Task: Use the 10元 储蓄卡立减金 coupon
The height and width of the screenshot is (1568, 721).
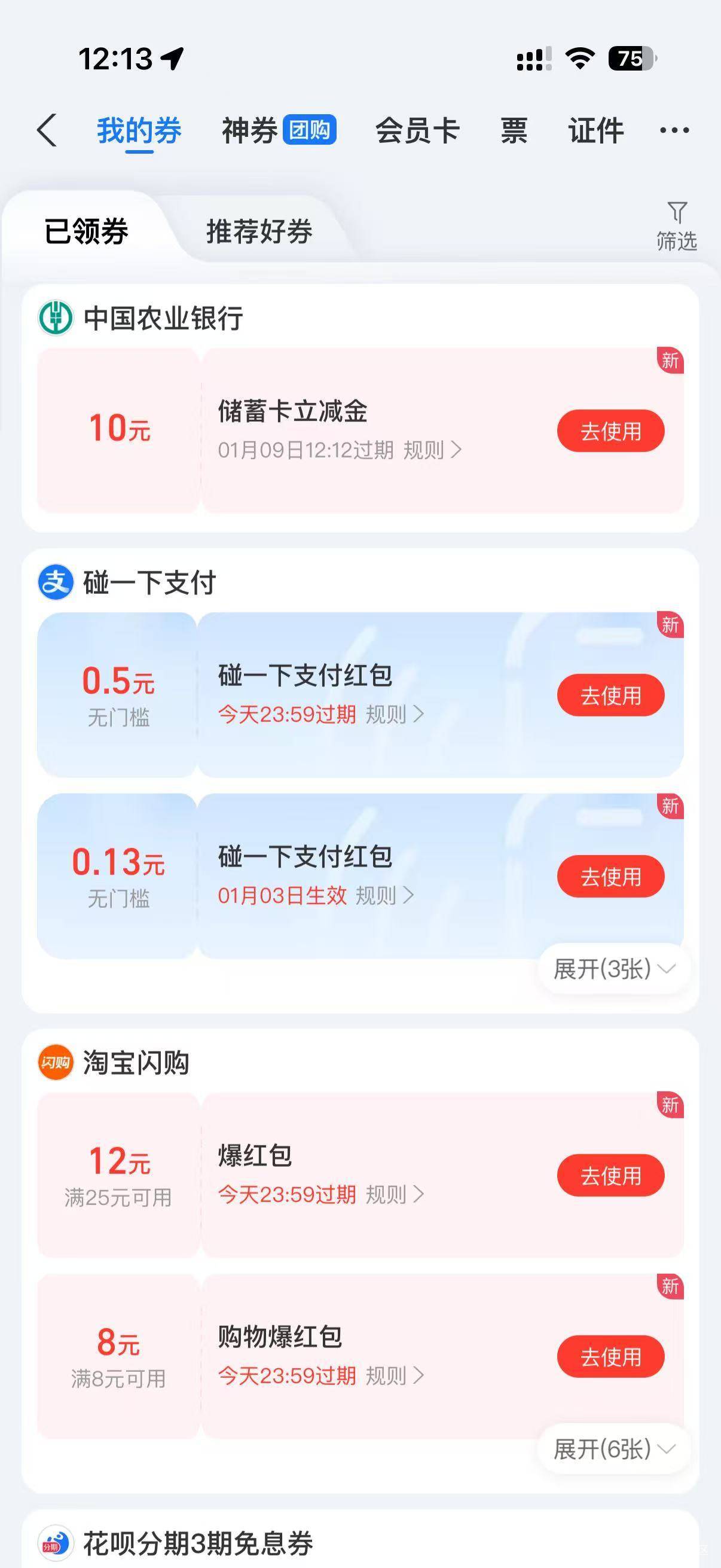Action: click(610, 431)
